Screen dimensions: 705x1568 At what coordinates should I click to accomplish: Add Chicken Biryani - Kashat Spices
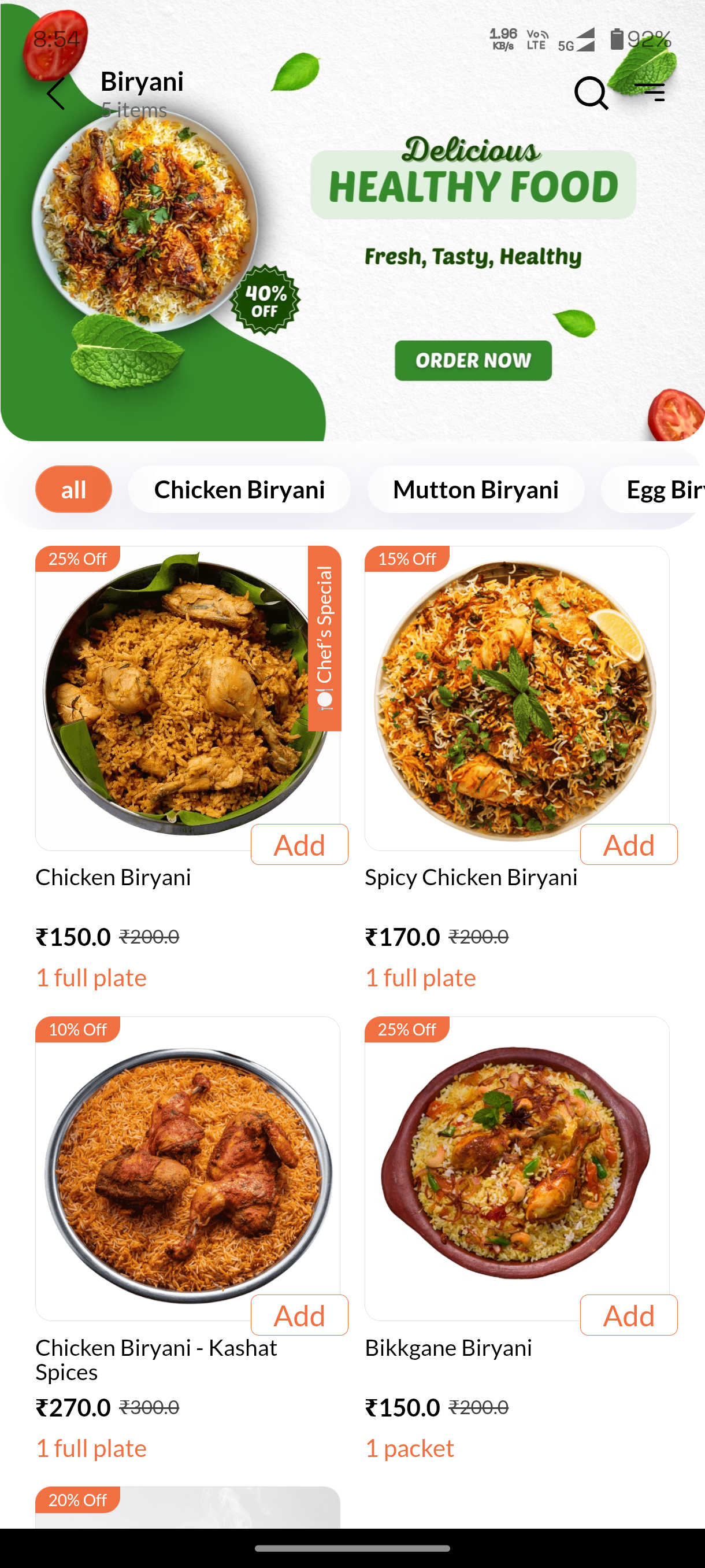299,1315
